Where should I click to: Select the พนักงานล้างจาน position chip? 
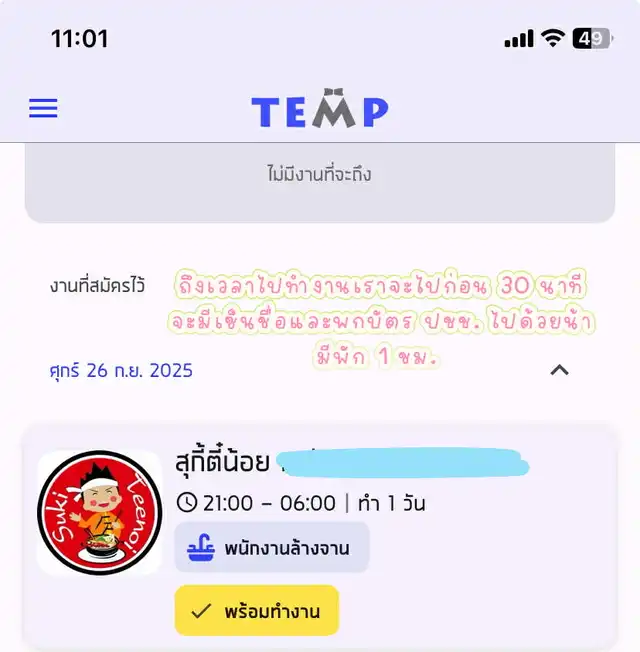coord(272,548)
